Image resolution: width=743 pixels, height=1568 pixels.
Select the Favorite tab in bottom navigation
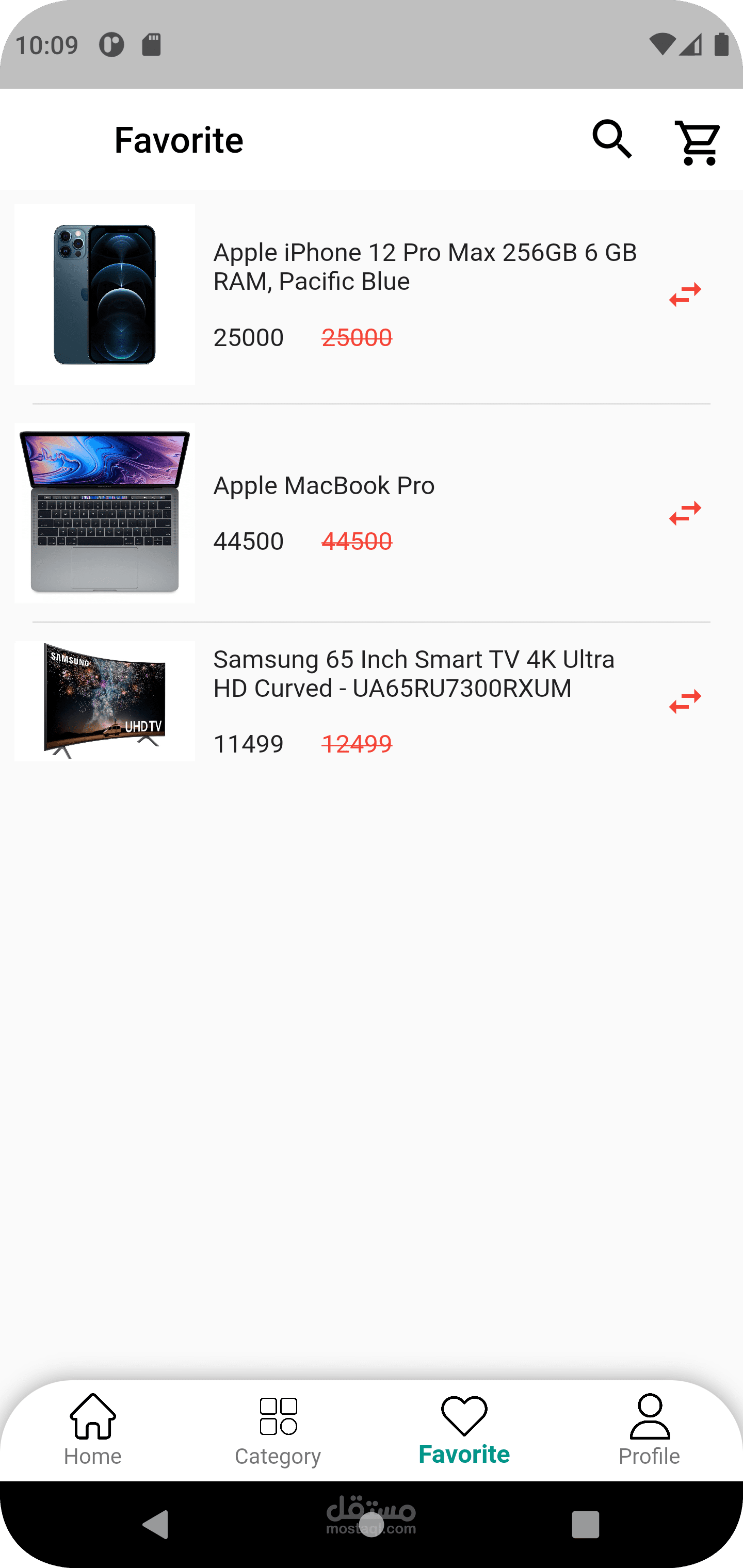[464, 1430]
